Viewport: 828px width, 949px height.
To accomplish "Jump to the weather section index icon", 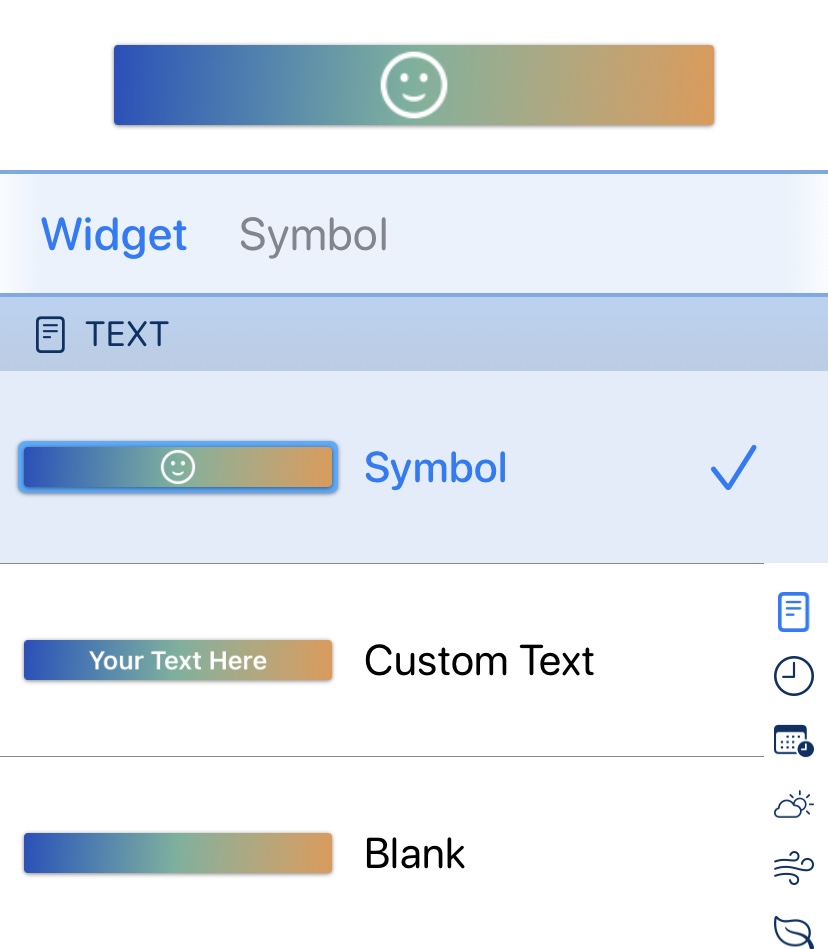I will pyautogui.click(x=793, y=804).
